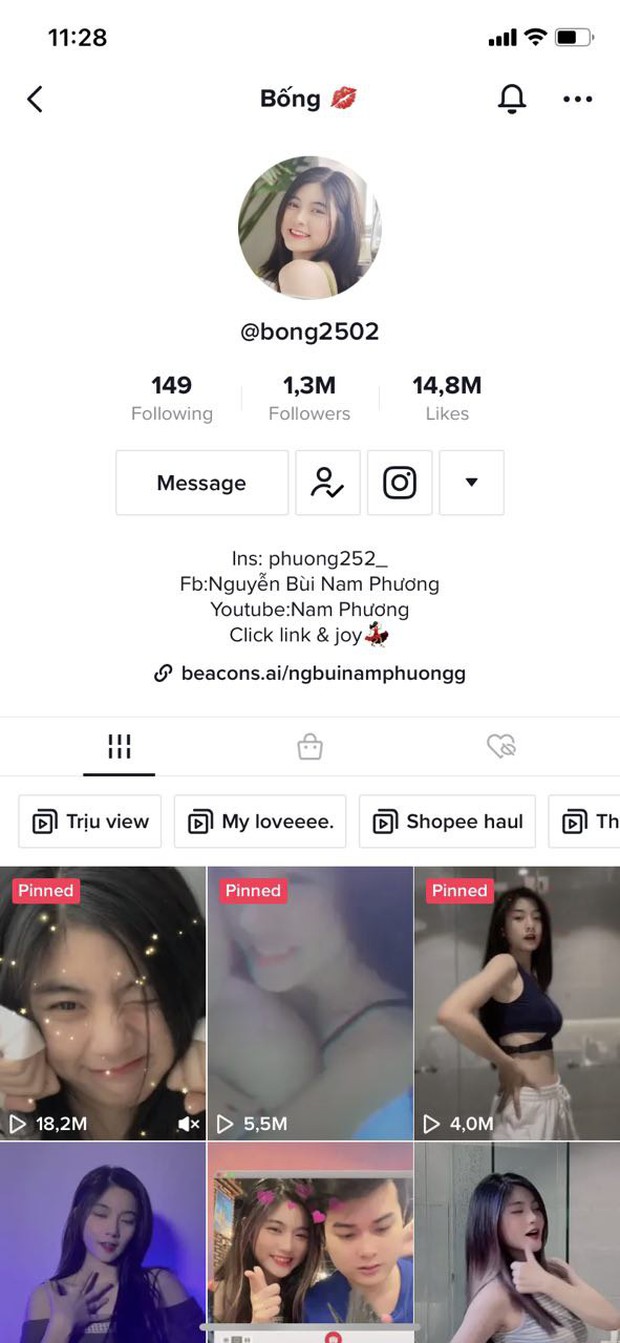View the 1,3M Followers list

coord(309,398)
